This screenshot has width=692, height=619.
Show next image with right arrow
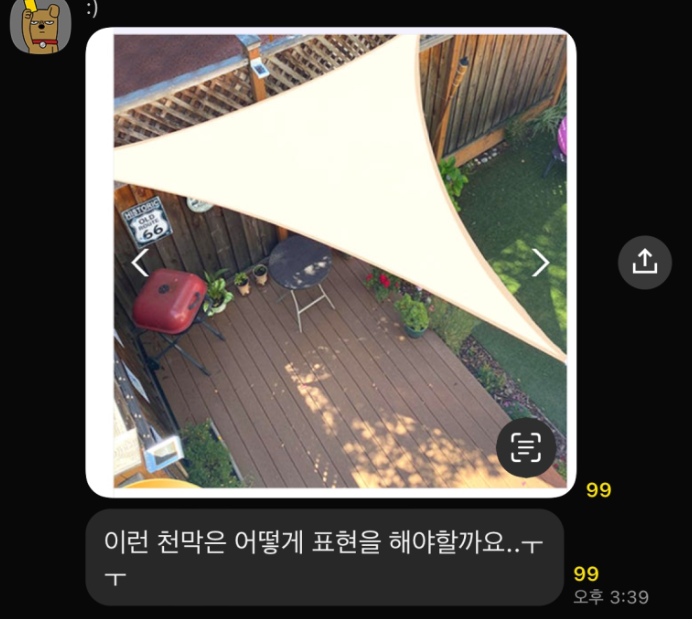[541, 263]
